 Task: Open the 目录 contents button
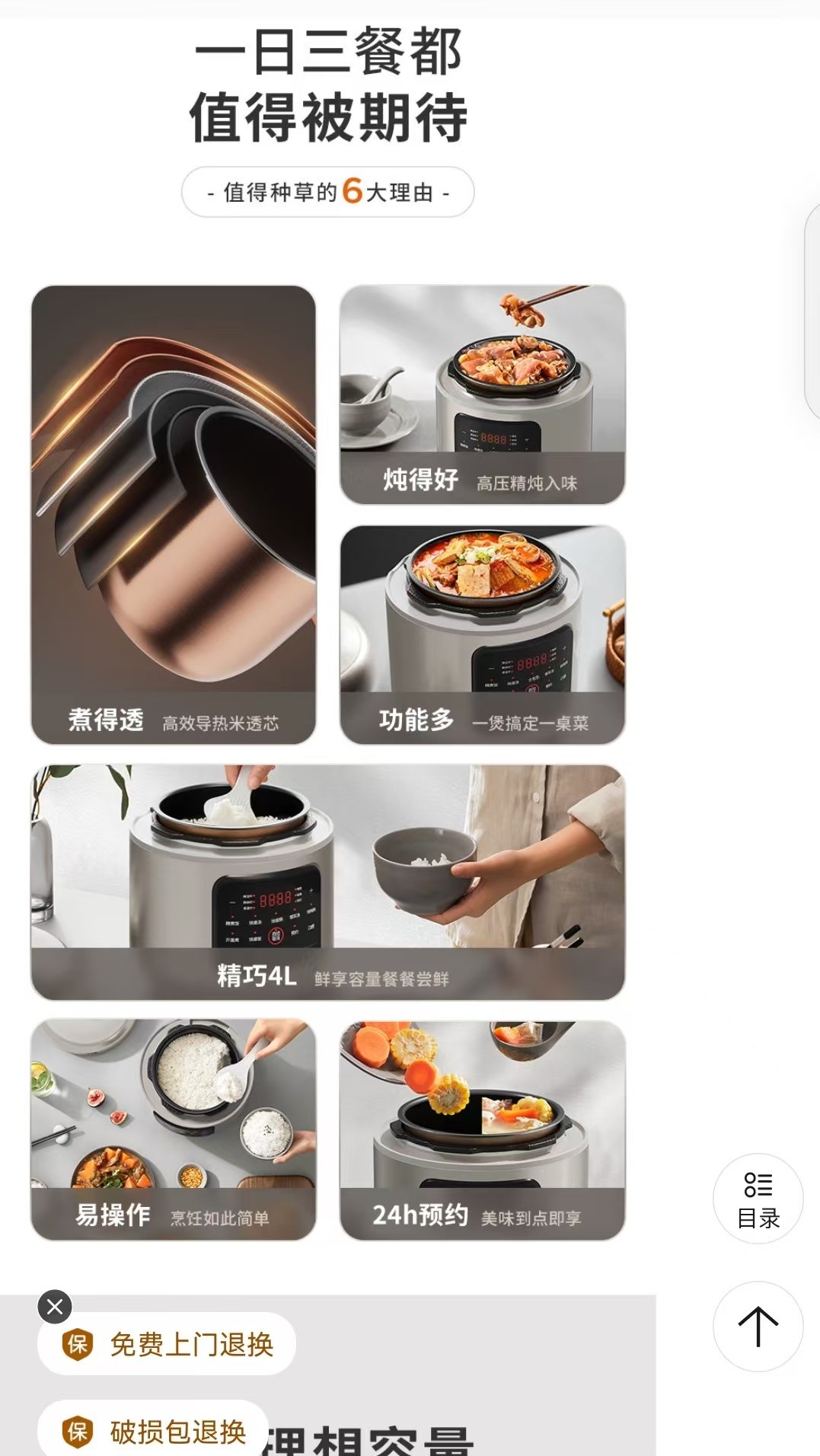point(758,1199)
